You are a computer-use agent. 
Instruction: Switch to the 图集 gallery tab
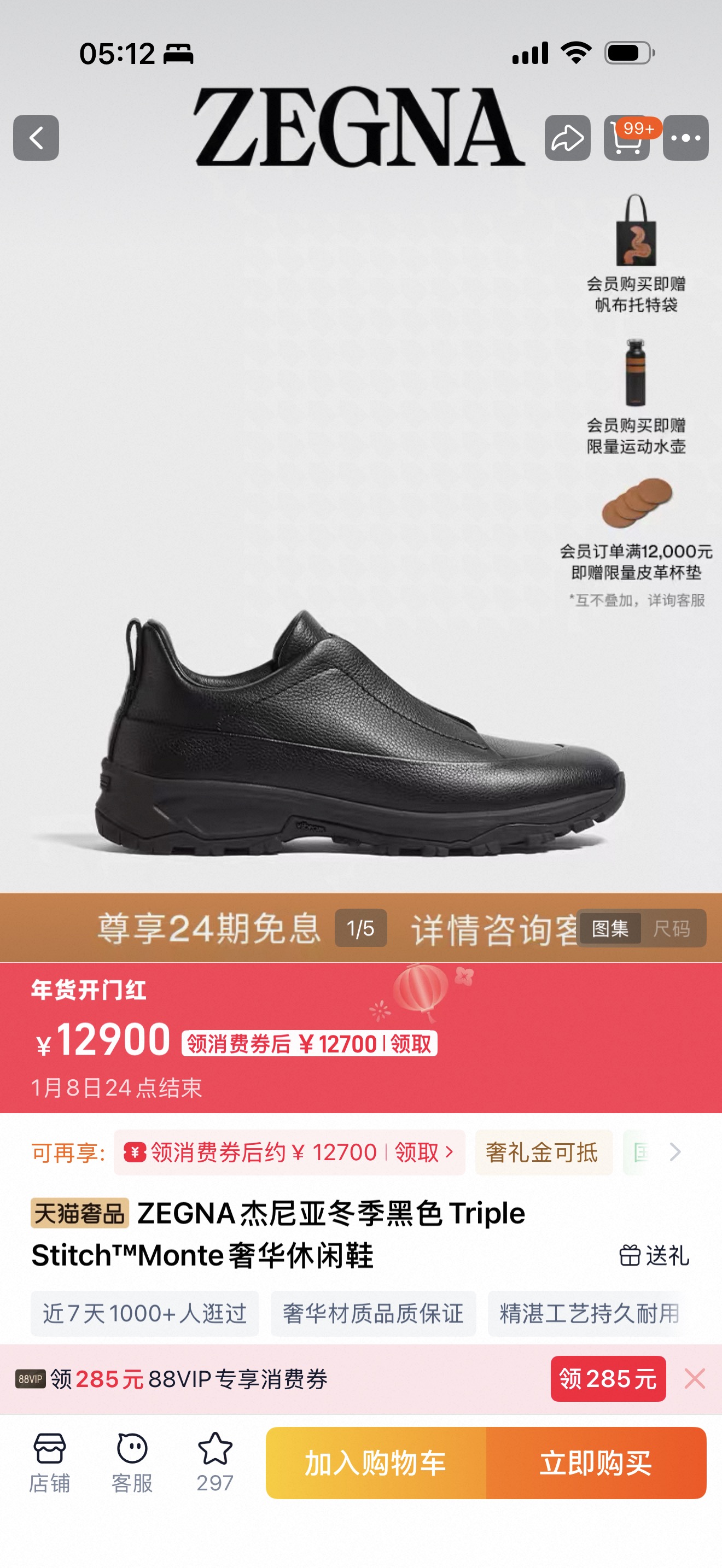(609, 928)
